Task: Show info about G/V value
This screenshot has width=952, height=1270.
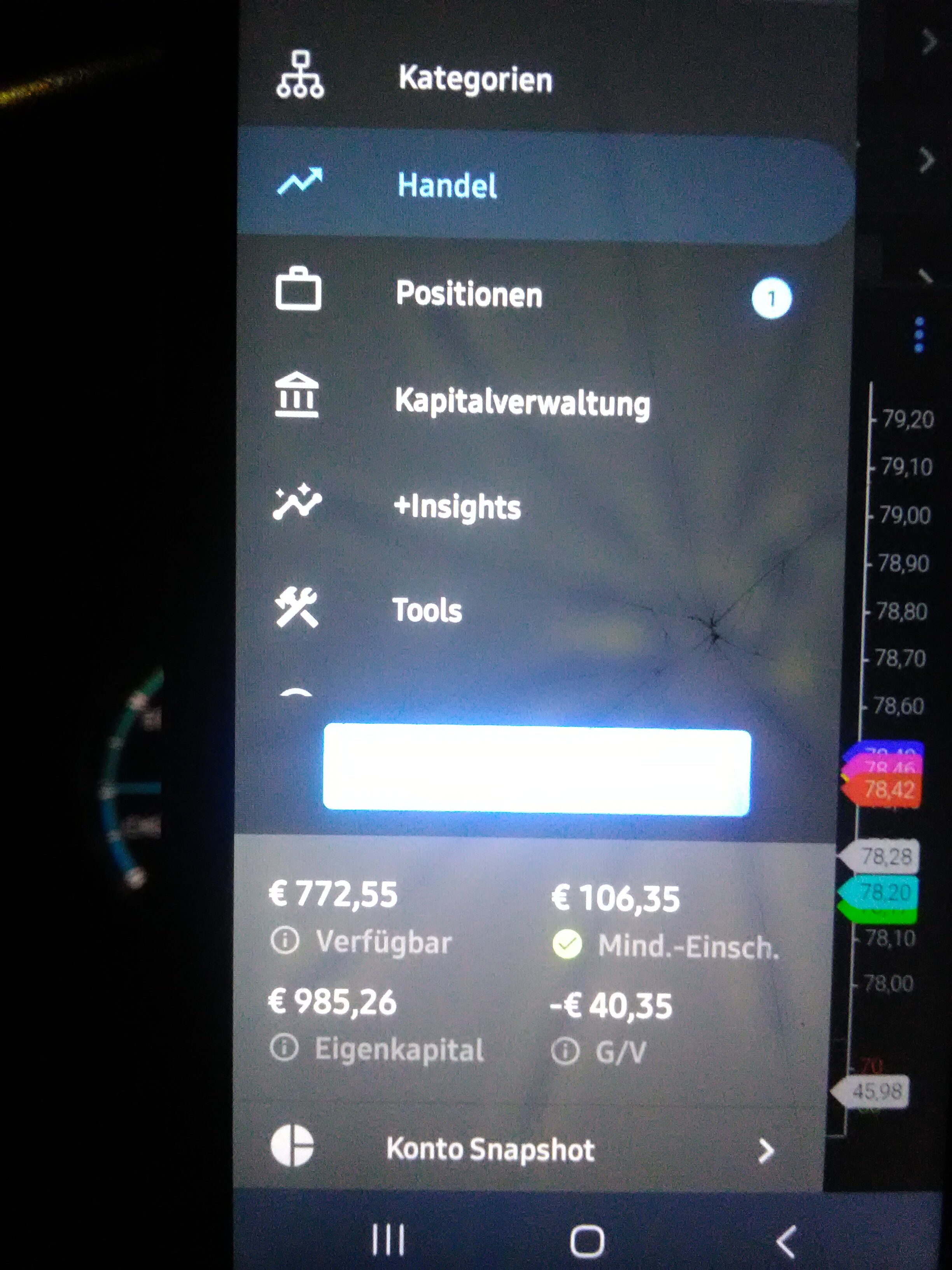Action: (565, 1051)
